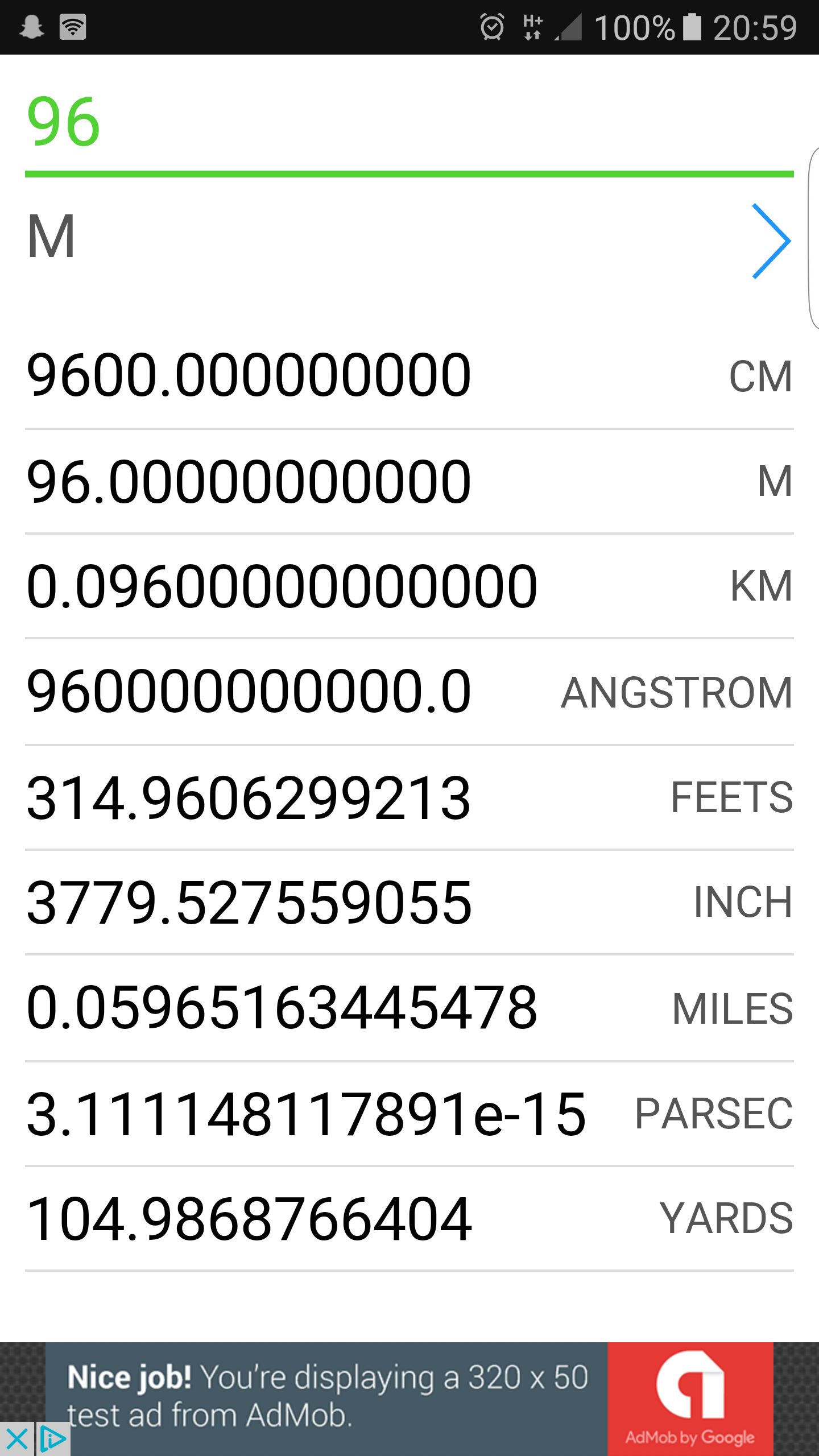Select the KM conversion row

pos(409,586)
